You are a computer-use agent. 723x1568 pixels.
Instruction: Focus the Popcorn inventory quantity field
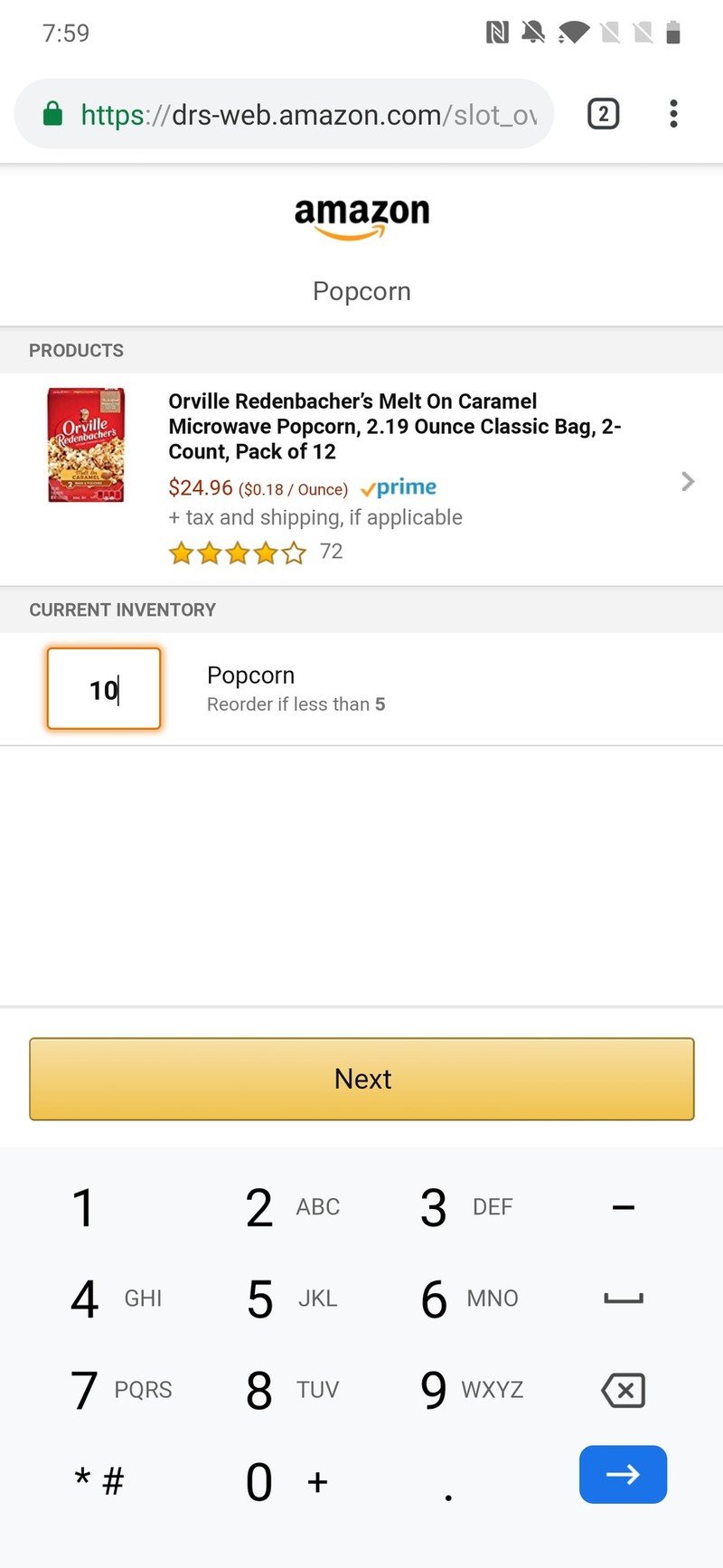104,689
